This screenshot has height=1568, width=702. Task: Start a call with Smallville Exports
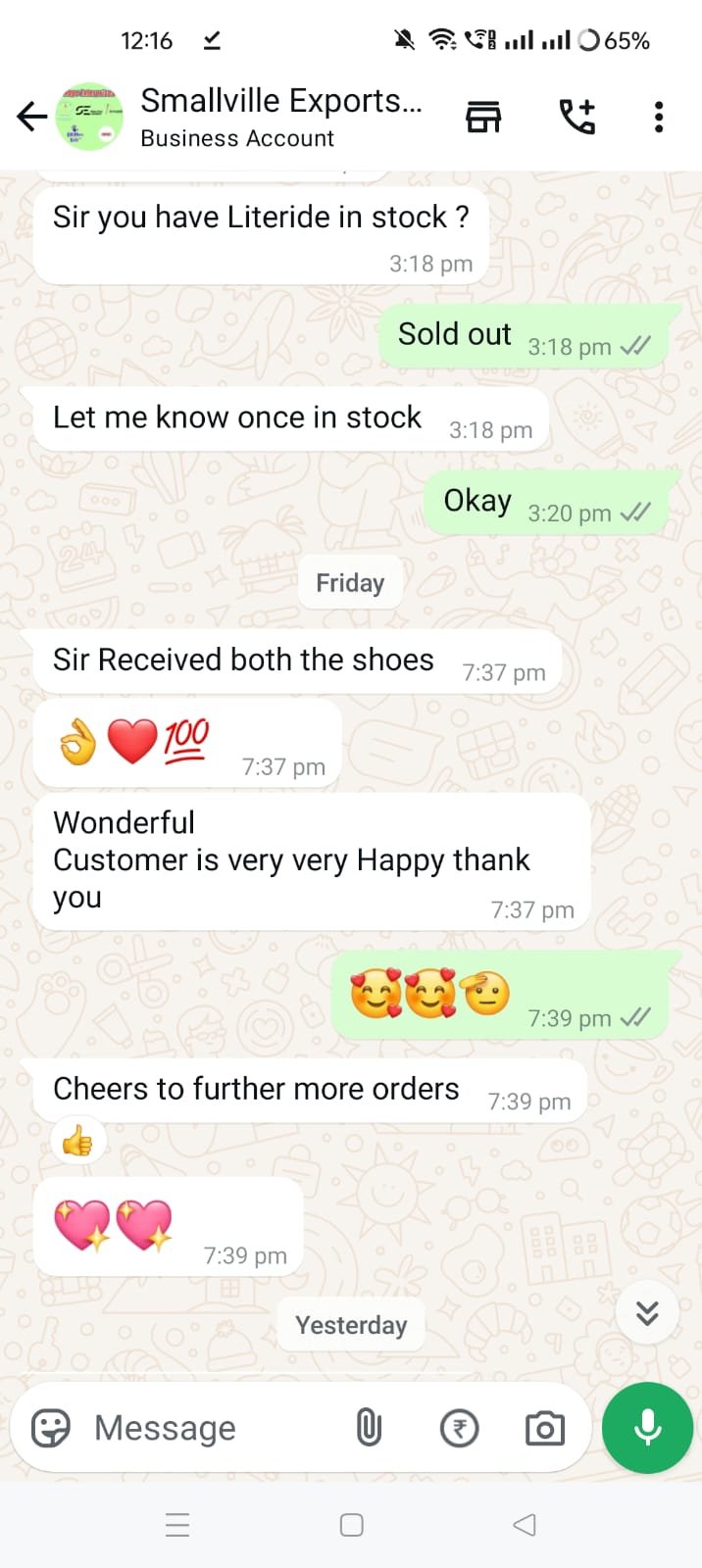[577, 117]
